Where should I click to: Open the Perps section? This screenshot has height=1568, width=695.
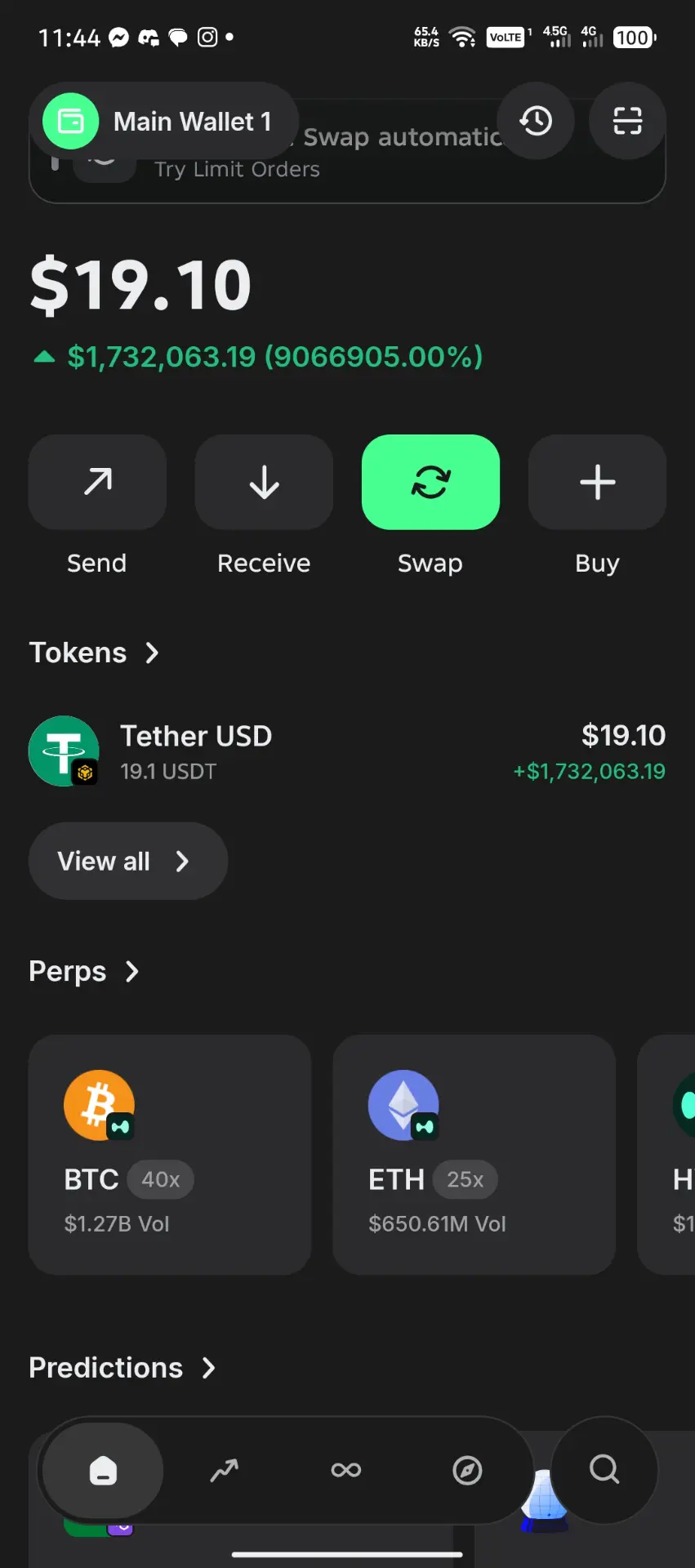(84, 971)
